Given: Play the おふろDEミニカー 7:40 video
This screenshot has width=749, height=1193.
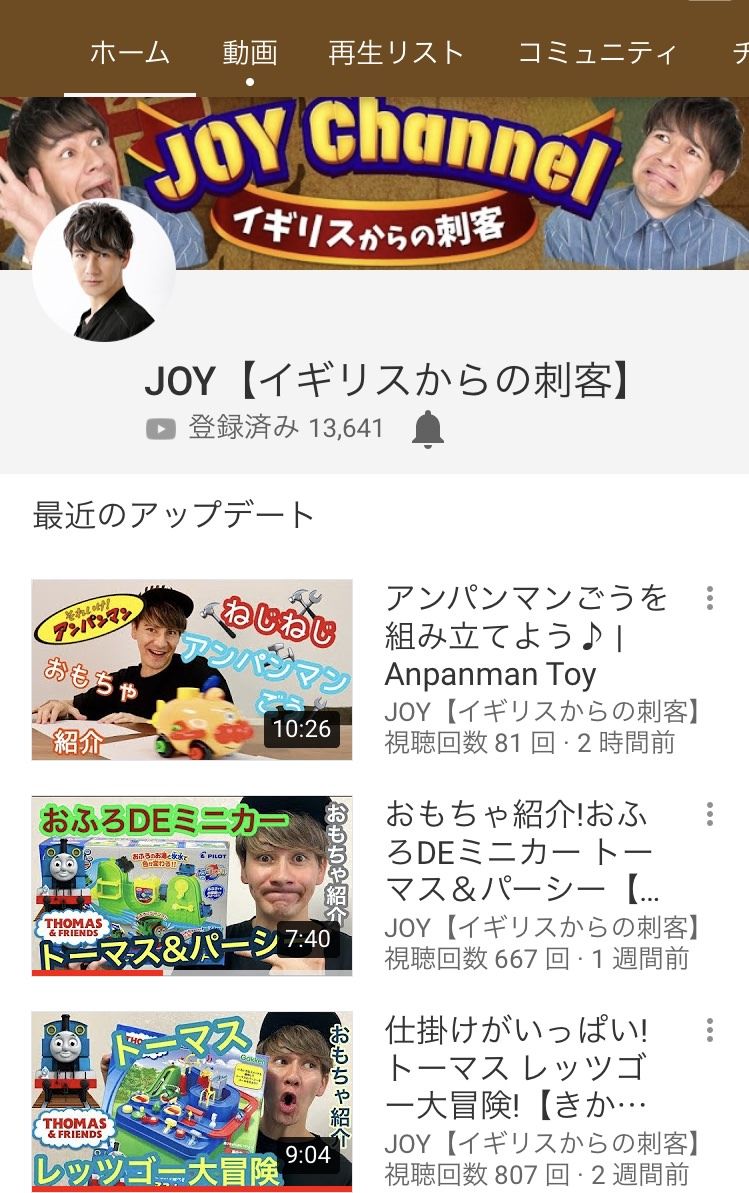Looking at the screenshot, I should tap(192, 886).
